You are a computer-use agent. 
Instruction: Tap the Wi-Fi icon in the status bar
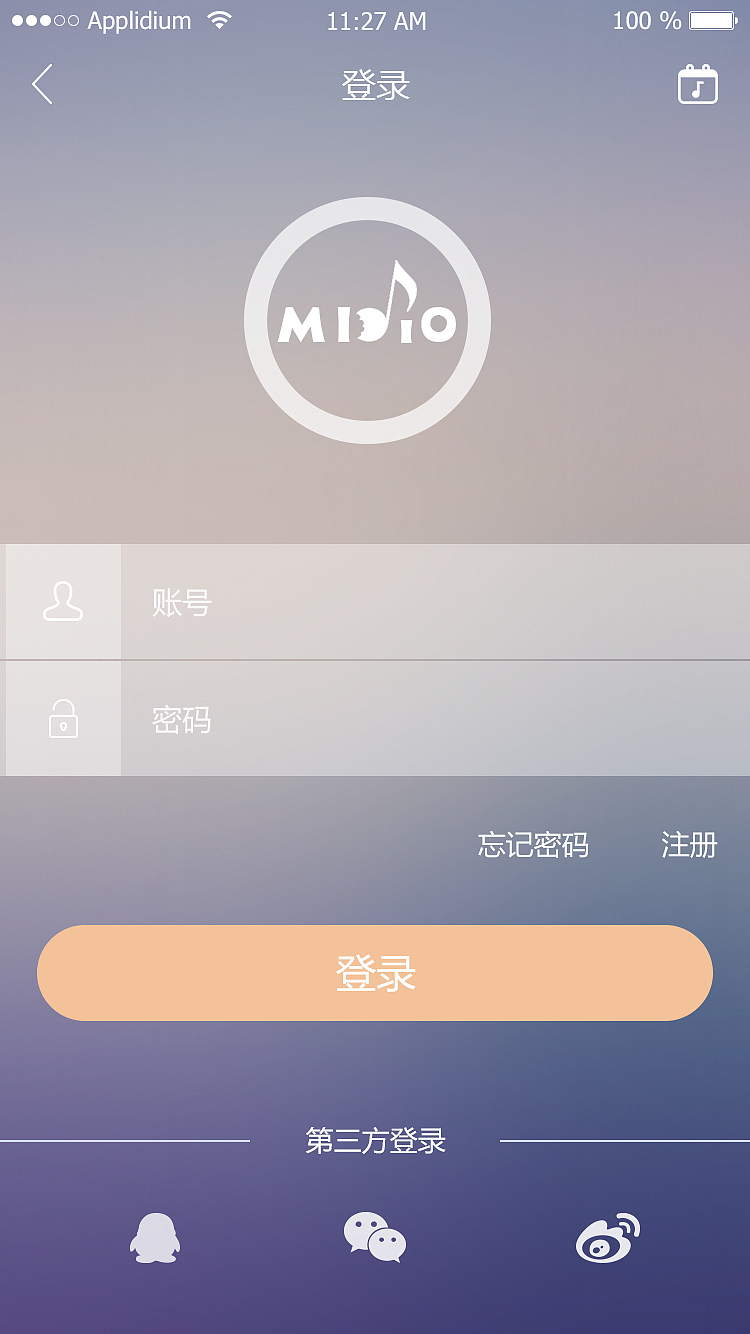(218, 18)
